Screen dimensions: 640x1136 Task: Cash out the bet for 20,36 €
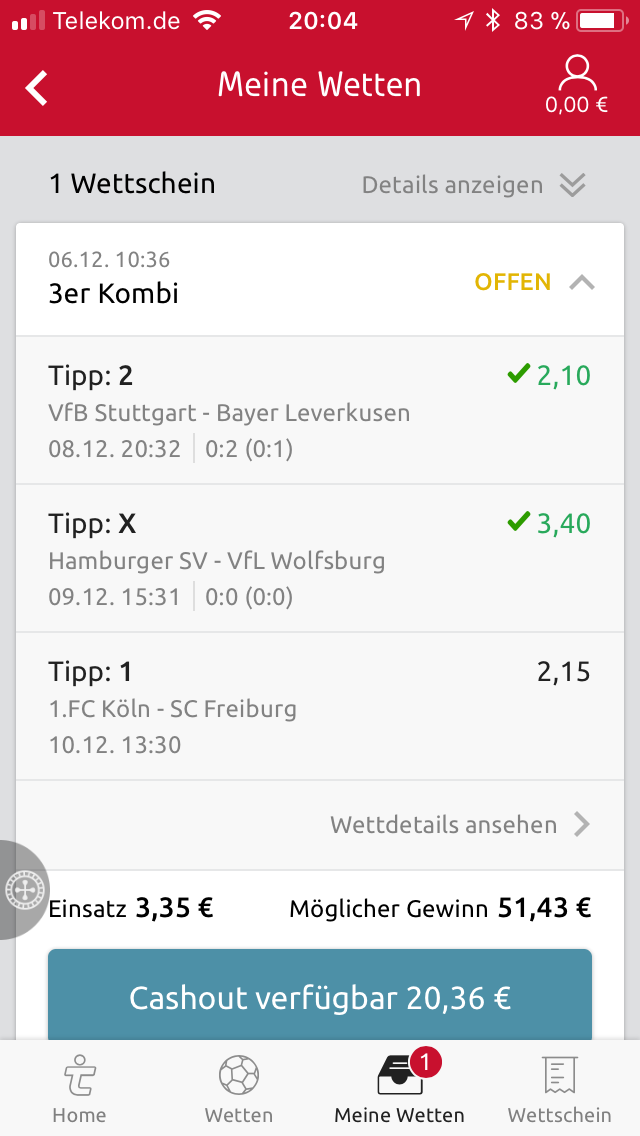pos(320,997)
